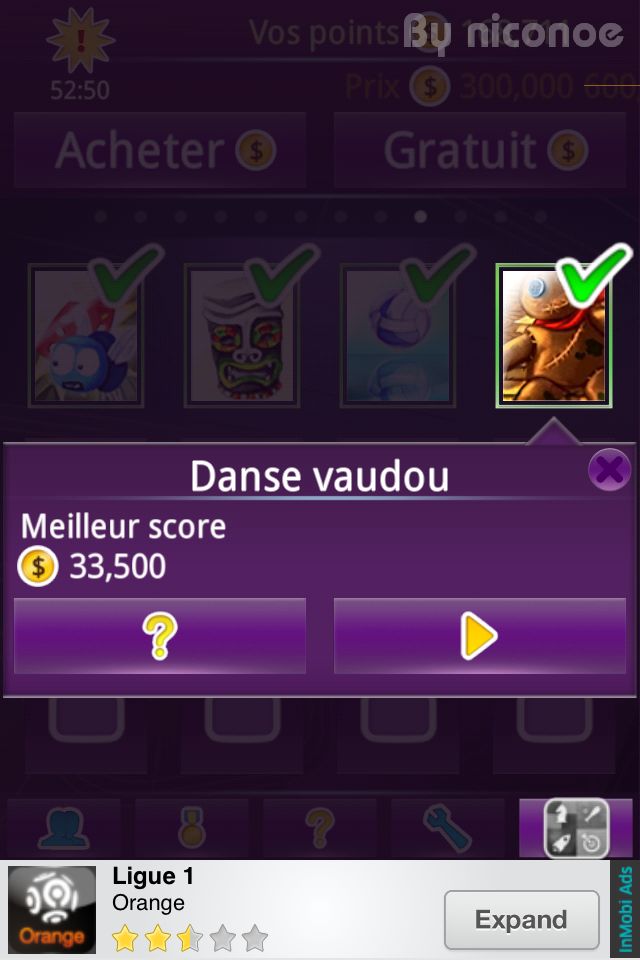The width and height of the screenshot is (640, 960).
Task: Select the voodoo doll mini-game
Action: (x=541, y=335)
